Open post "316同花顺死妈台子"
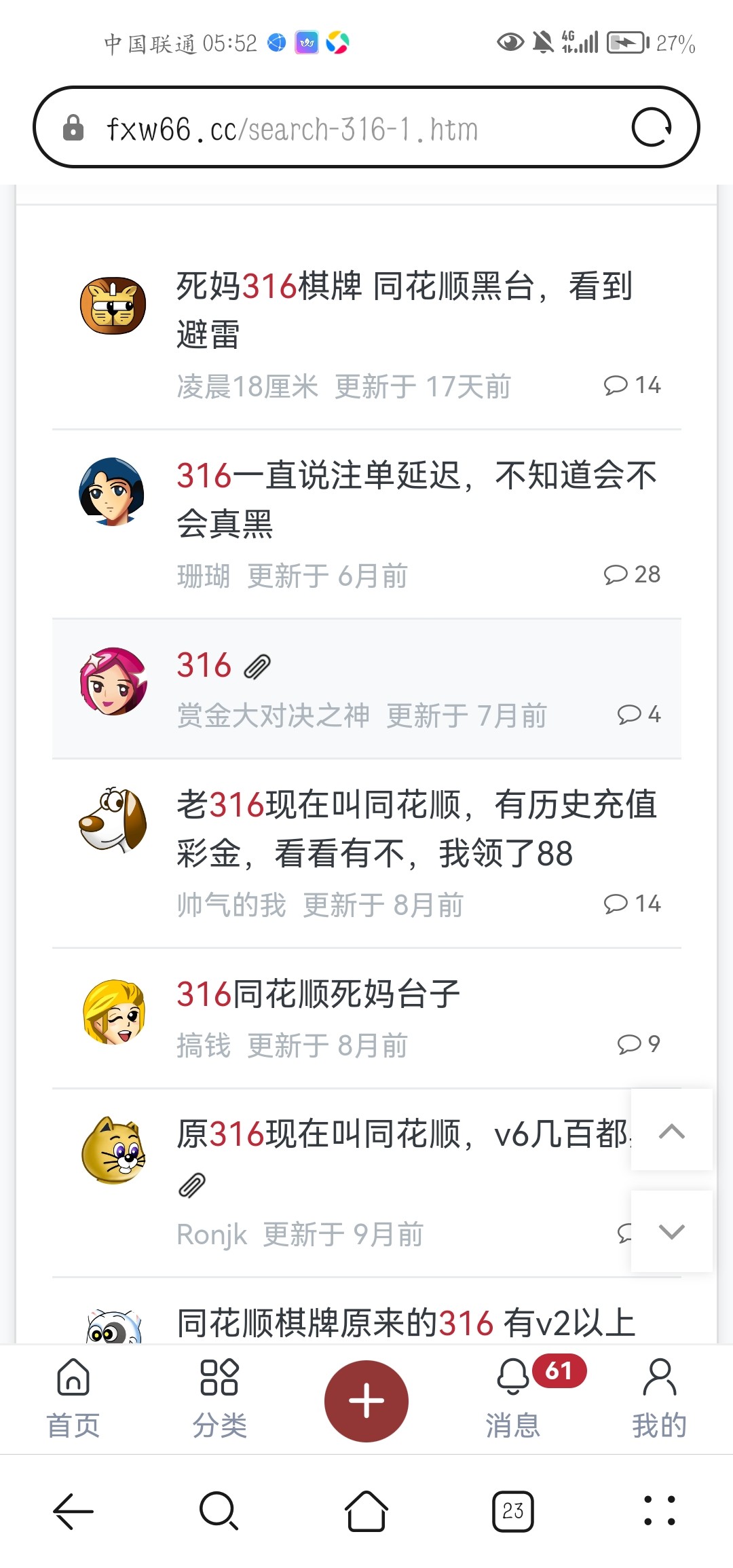Image resolution: width=733 pixels, height=1568 pixels. (x=318, y=994)
